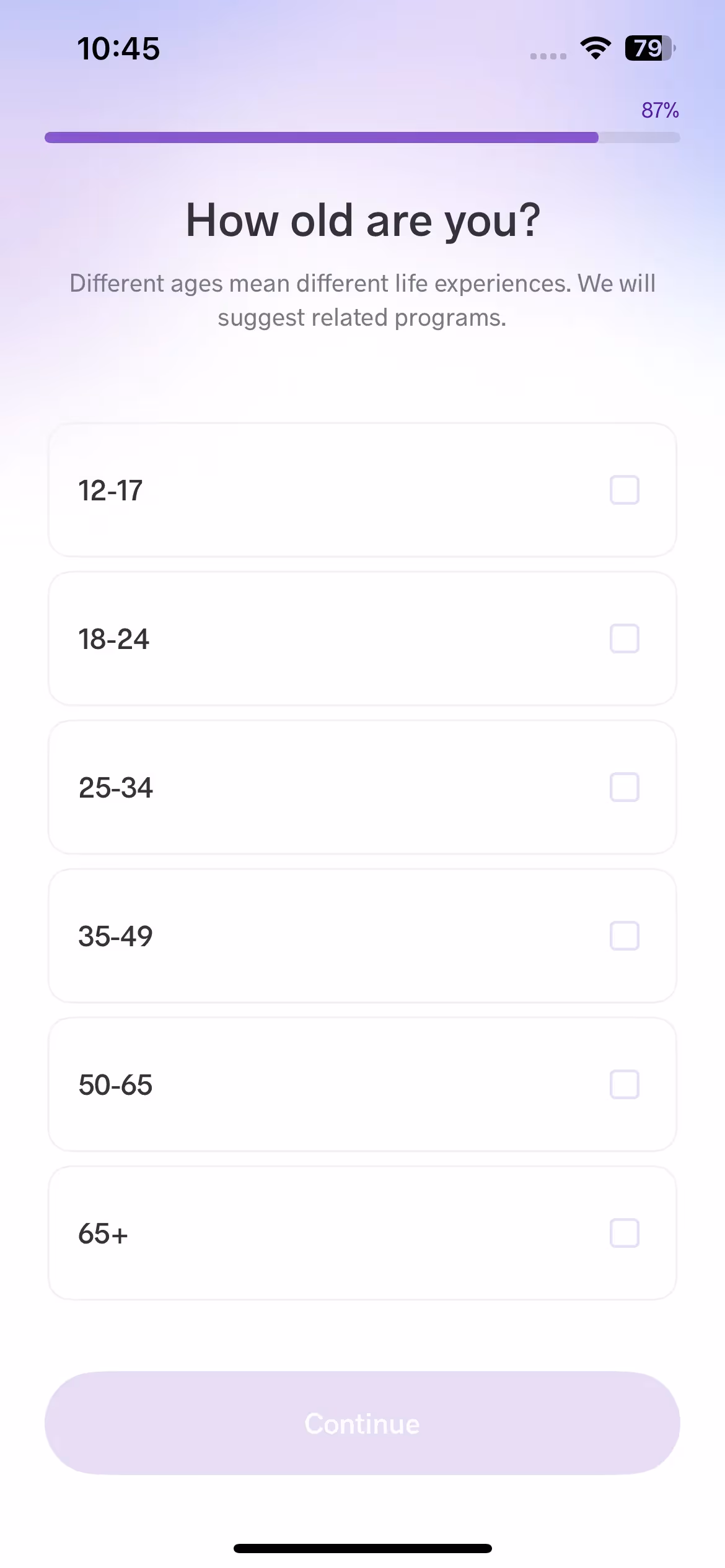Check the 35-49 age range
The height and width of the screenshot is (1568, 725).
pos(624,936)
